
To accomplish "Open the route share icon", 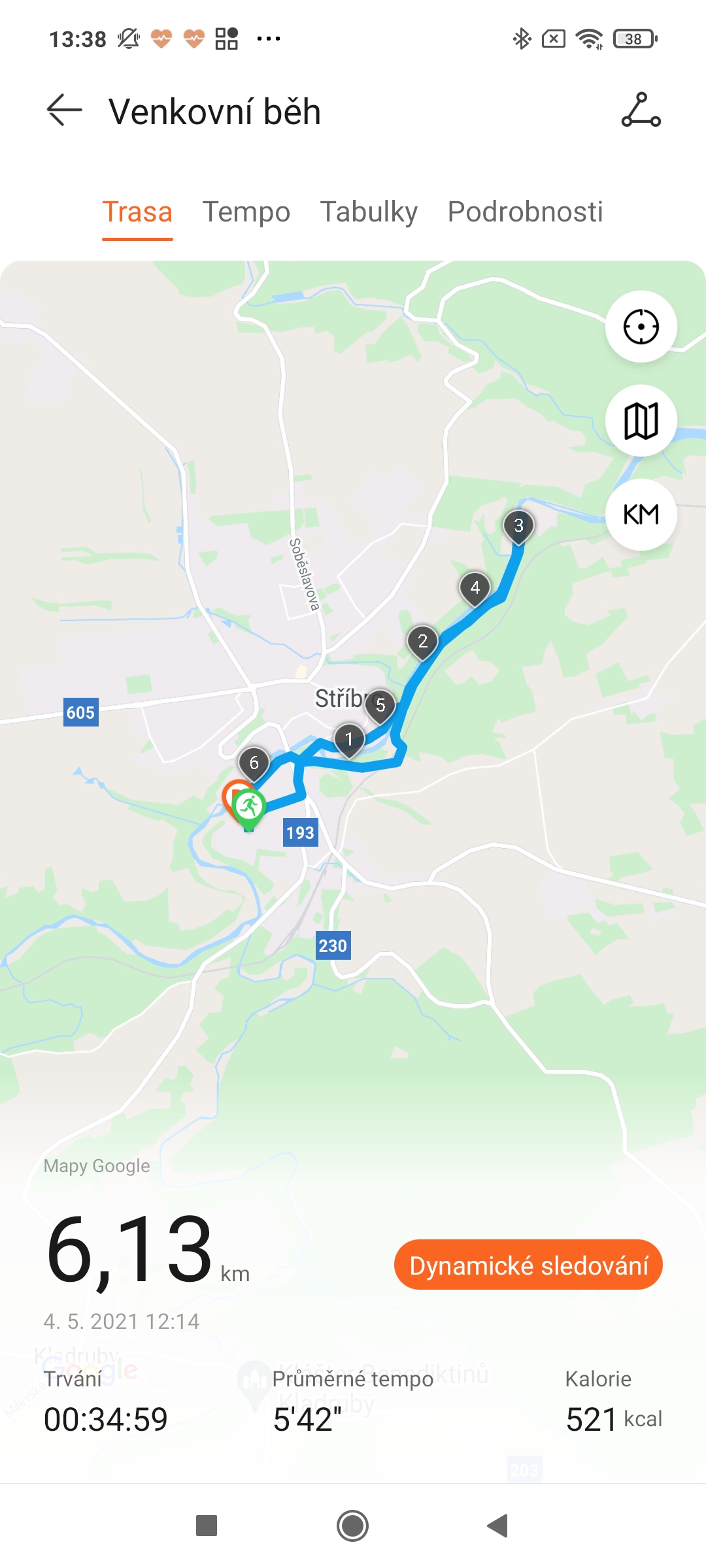I will point(641,110).
